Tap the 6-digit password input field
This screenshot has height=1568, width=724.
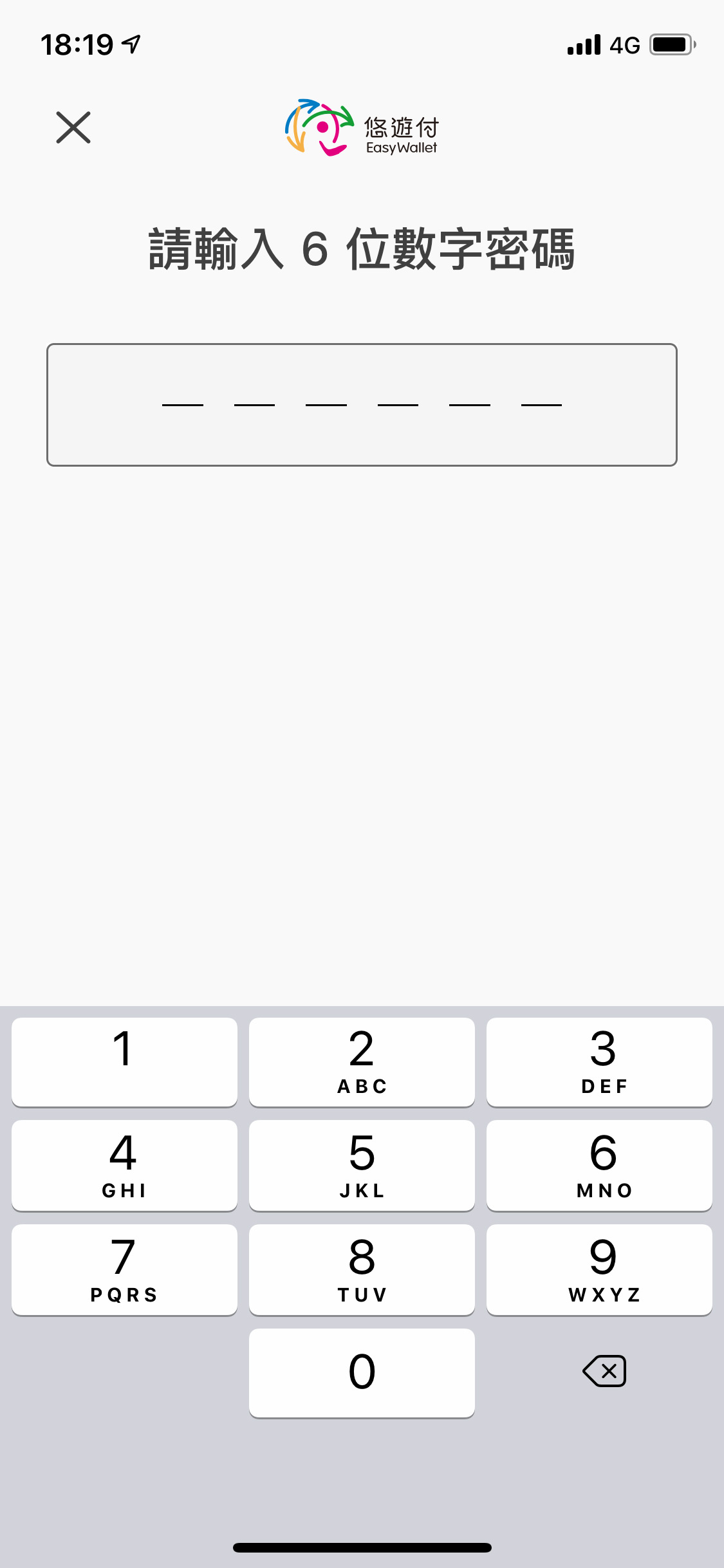point(362,404)
